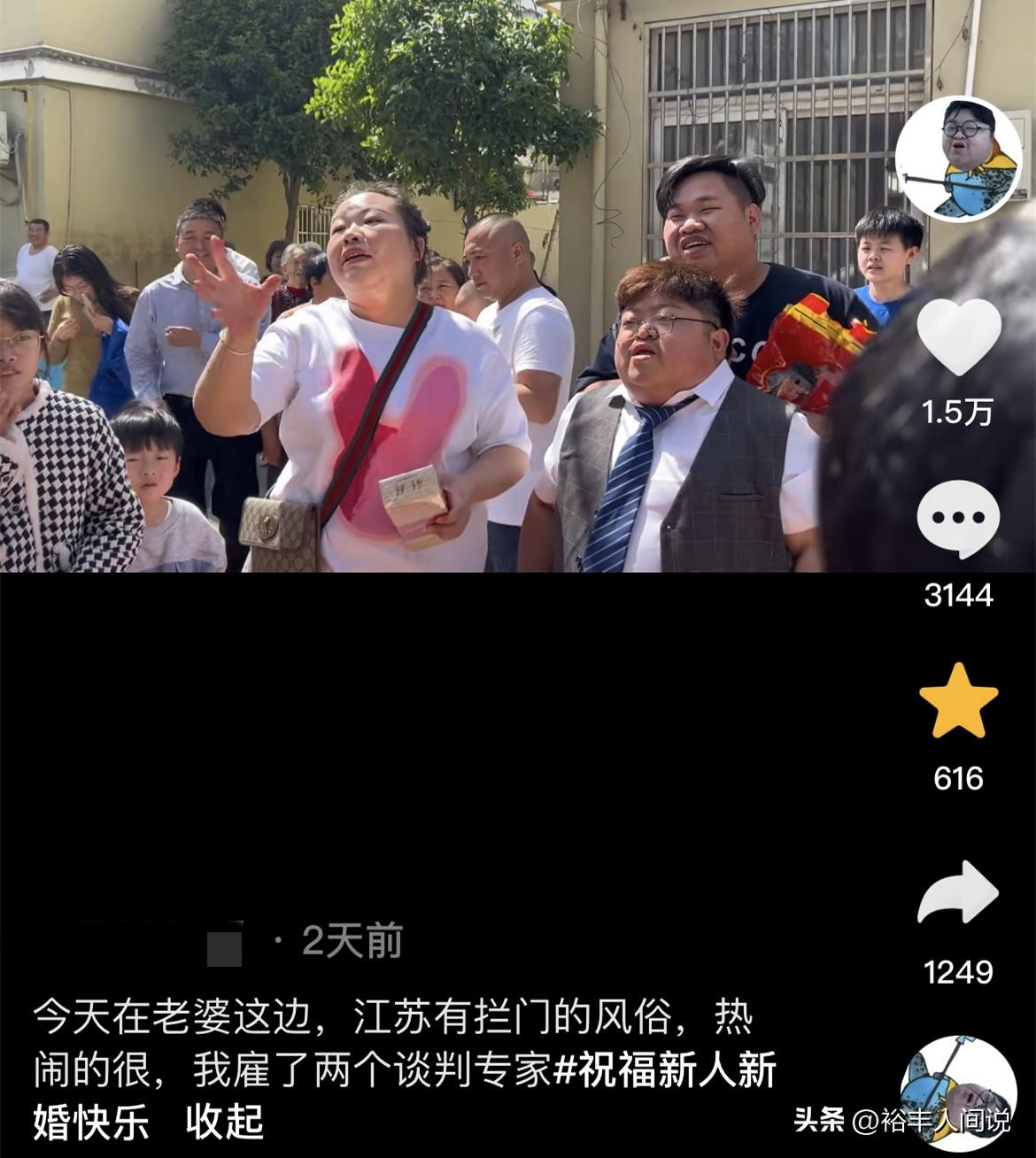Like this wedding video
1036x1158 pixels.
[x=958, y=336]
